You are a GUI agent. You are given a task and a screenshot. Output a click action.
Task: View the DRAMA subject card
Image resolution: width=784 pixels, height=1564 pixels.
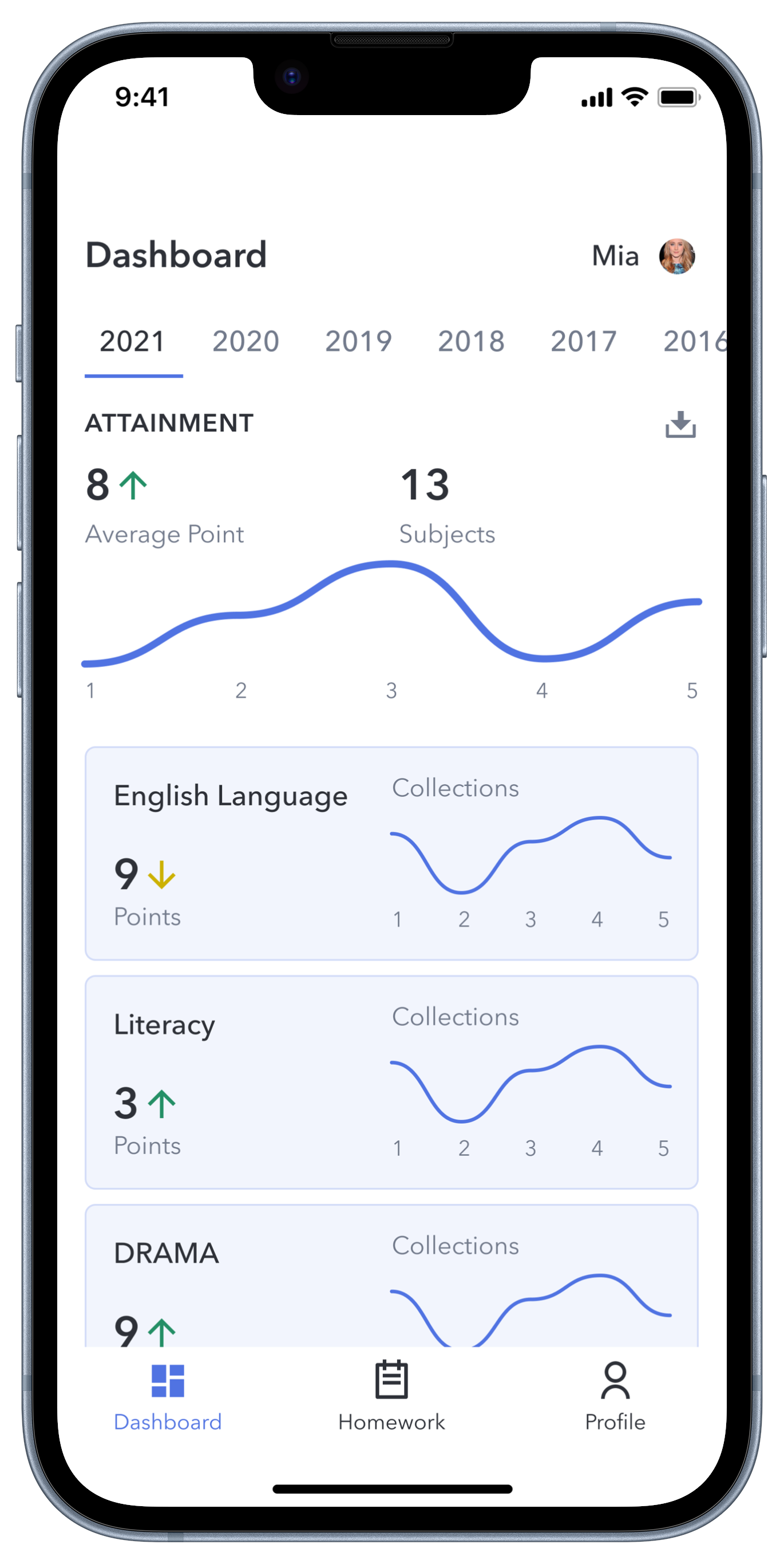click(x=391, y=1275)
